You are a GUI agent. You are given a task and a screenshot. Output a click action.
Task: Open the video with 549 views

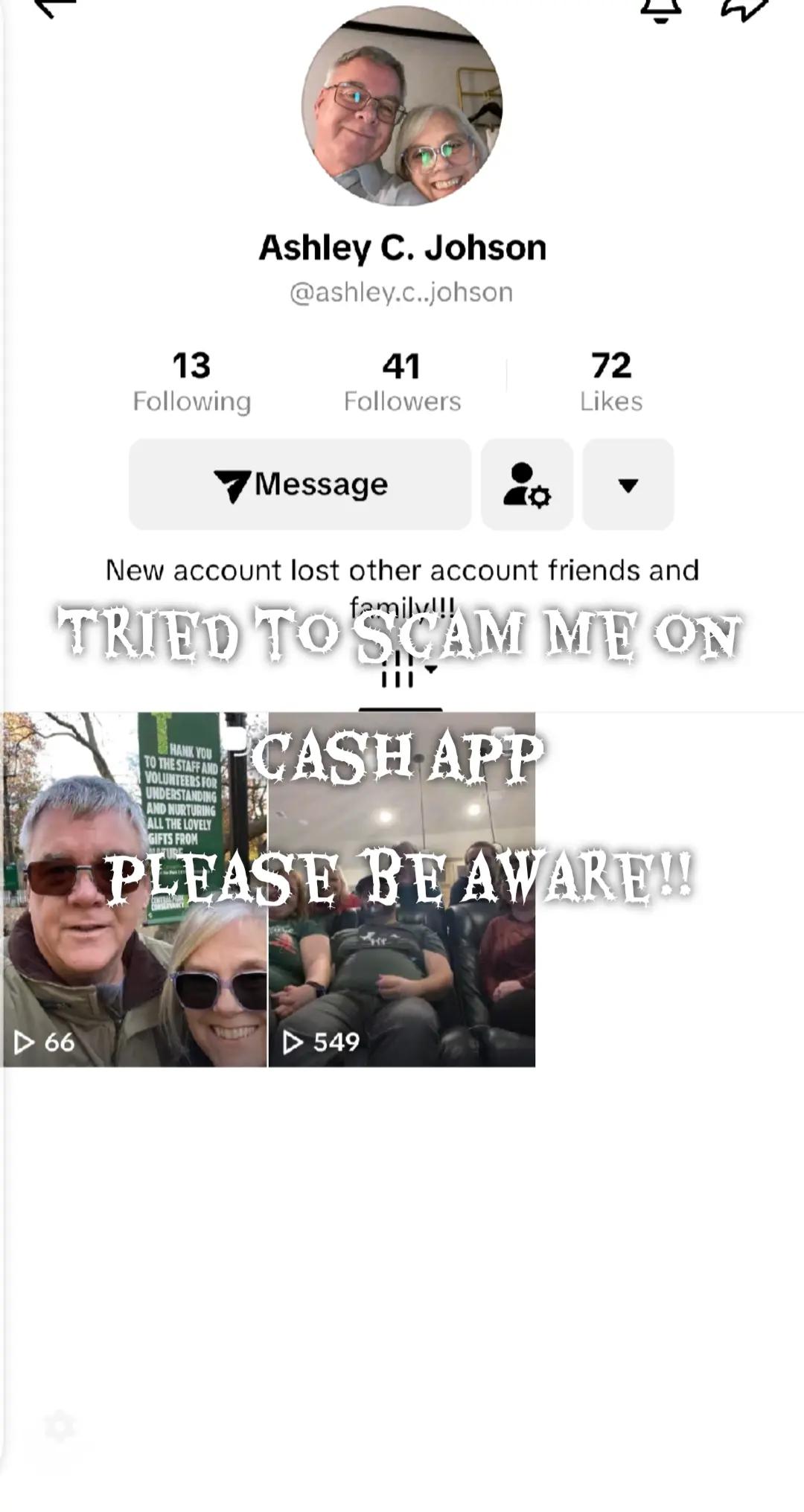click(x=402, y=889)
